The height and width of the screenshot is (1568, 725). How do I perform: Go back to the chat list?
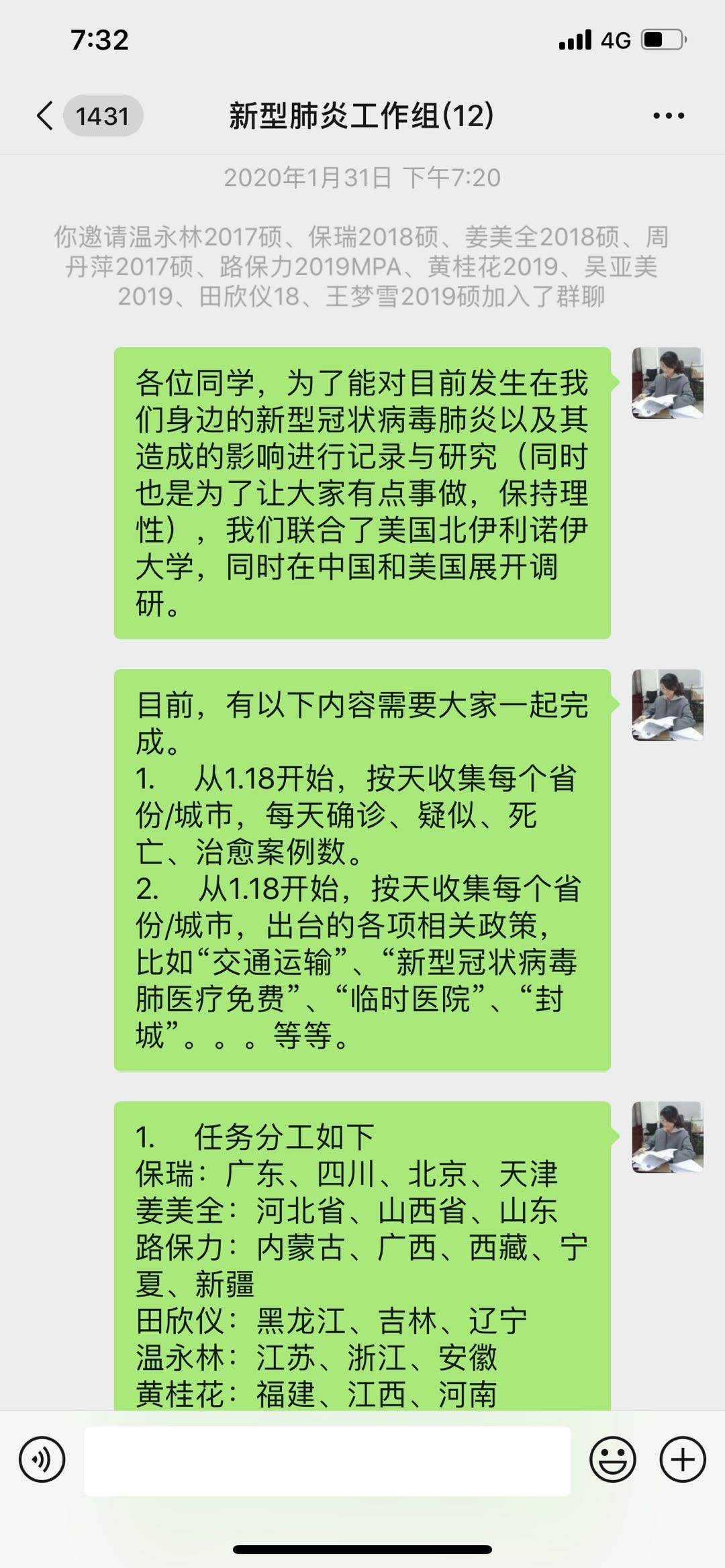point(46,116)
